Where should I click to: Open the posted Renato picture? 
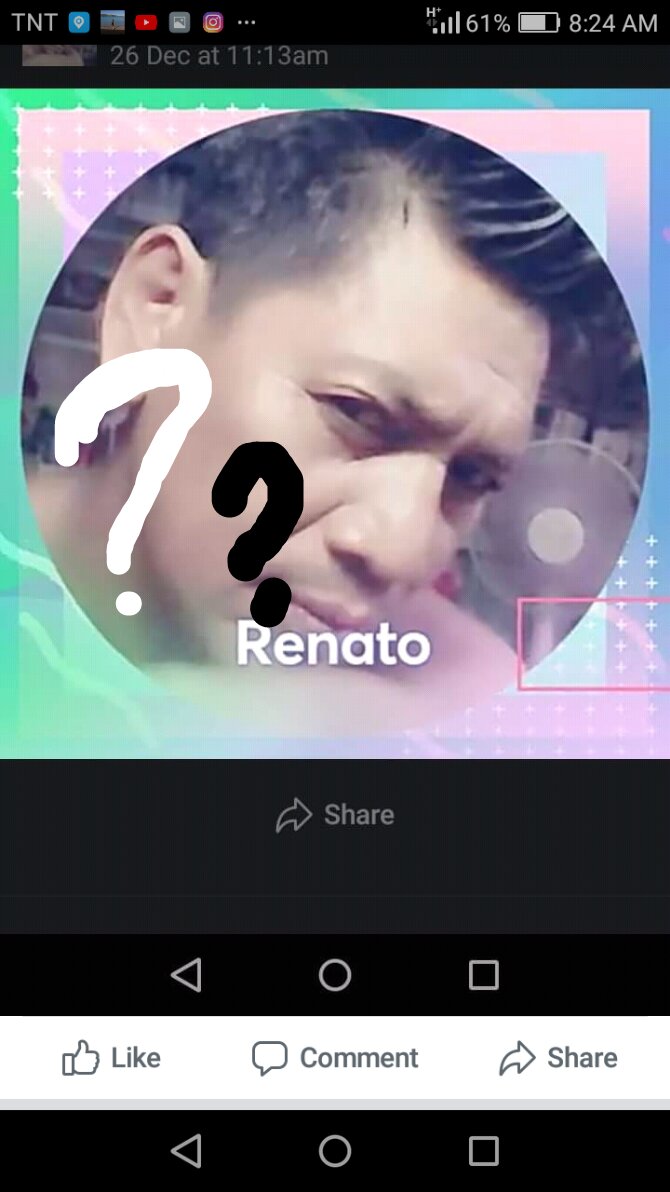pyautogui.click(x=335, y=420)
